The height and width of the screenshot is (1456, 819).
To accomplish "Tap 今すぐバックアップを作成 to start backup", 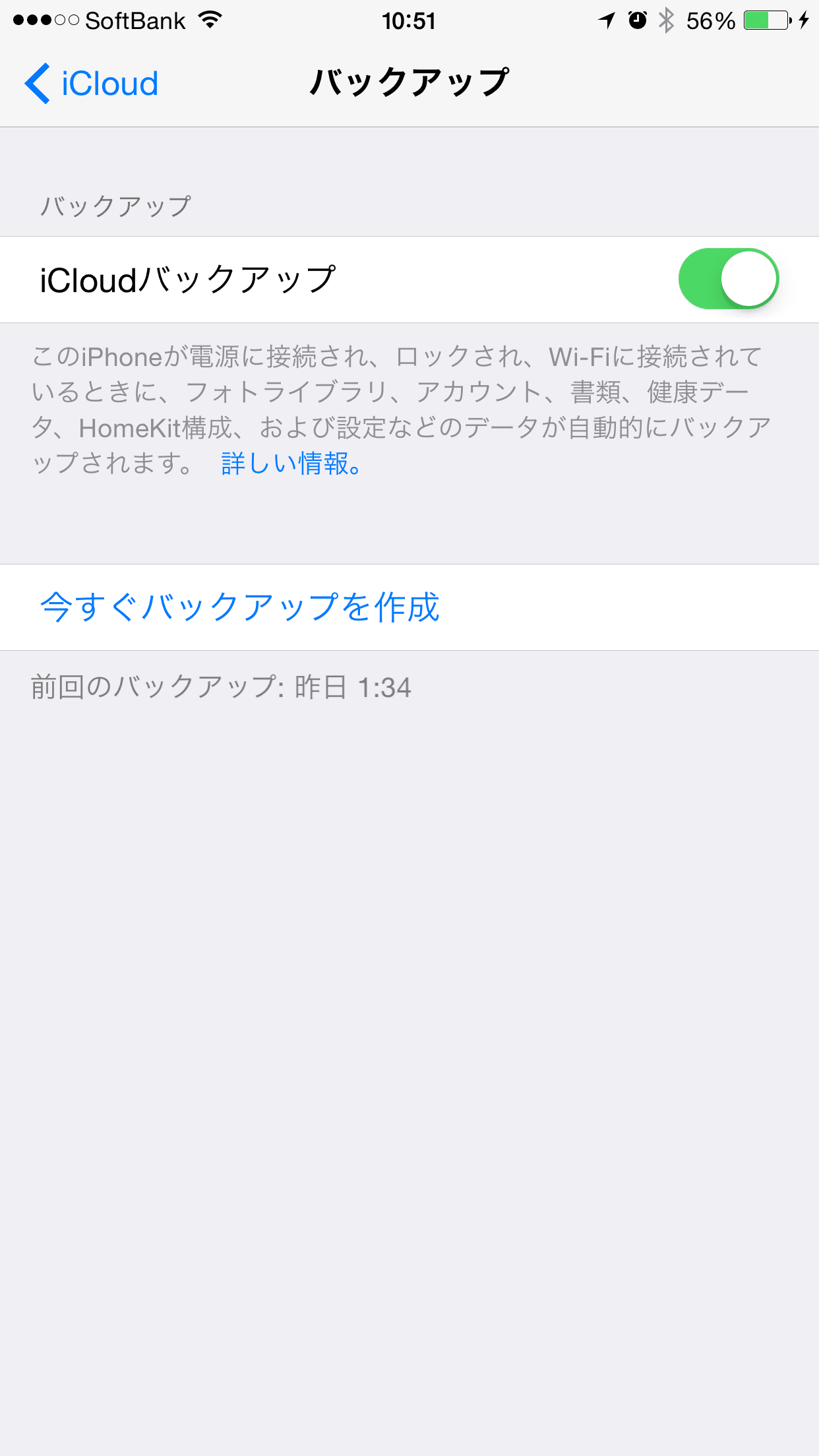I will click(240, 607).
